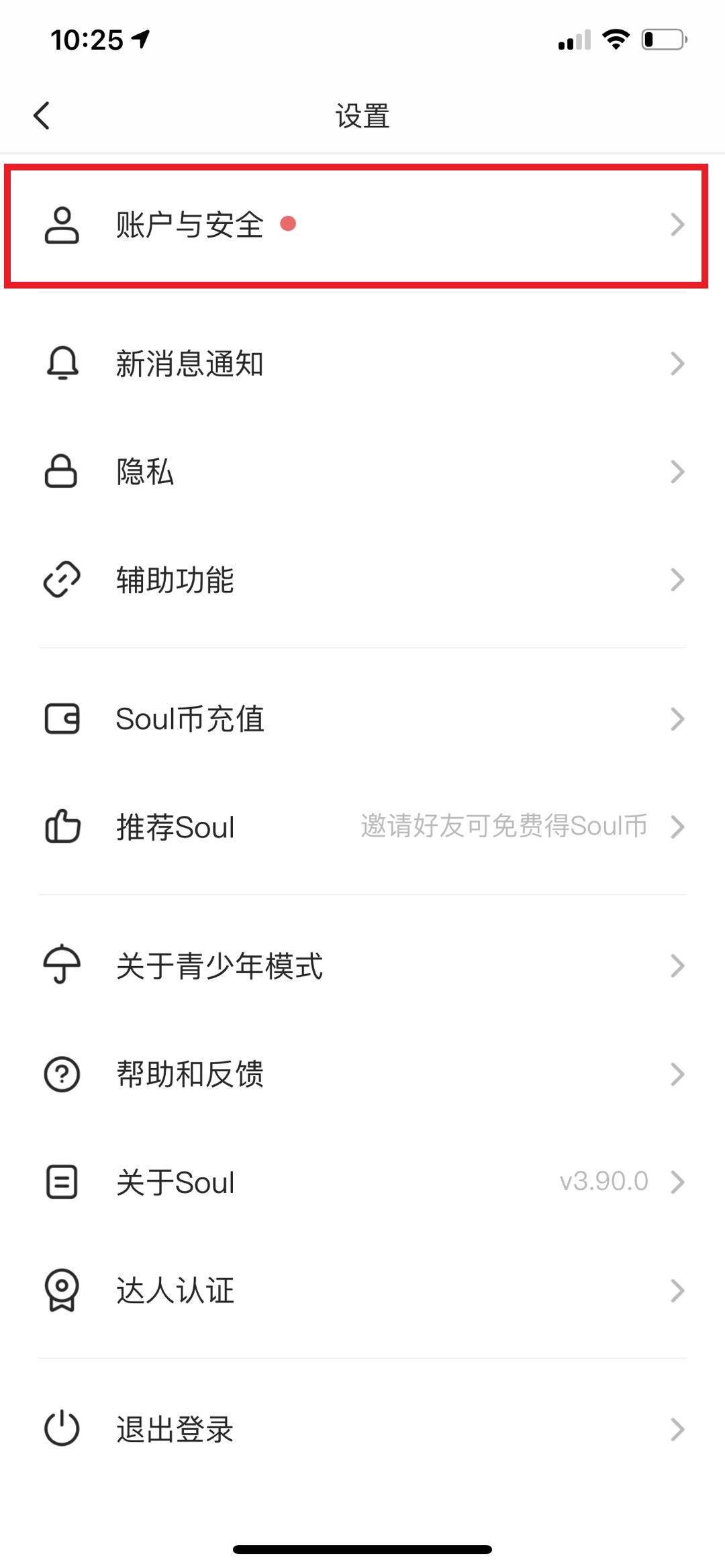The width and height of the screenshot is (725, 1568).
Task: Open the 隐私 settings row
Action: click(x=362, y=472)
